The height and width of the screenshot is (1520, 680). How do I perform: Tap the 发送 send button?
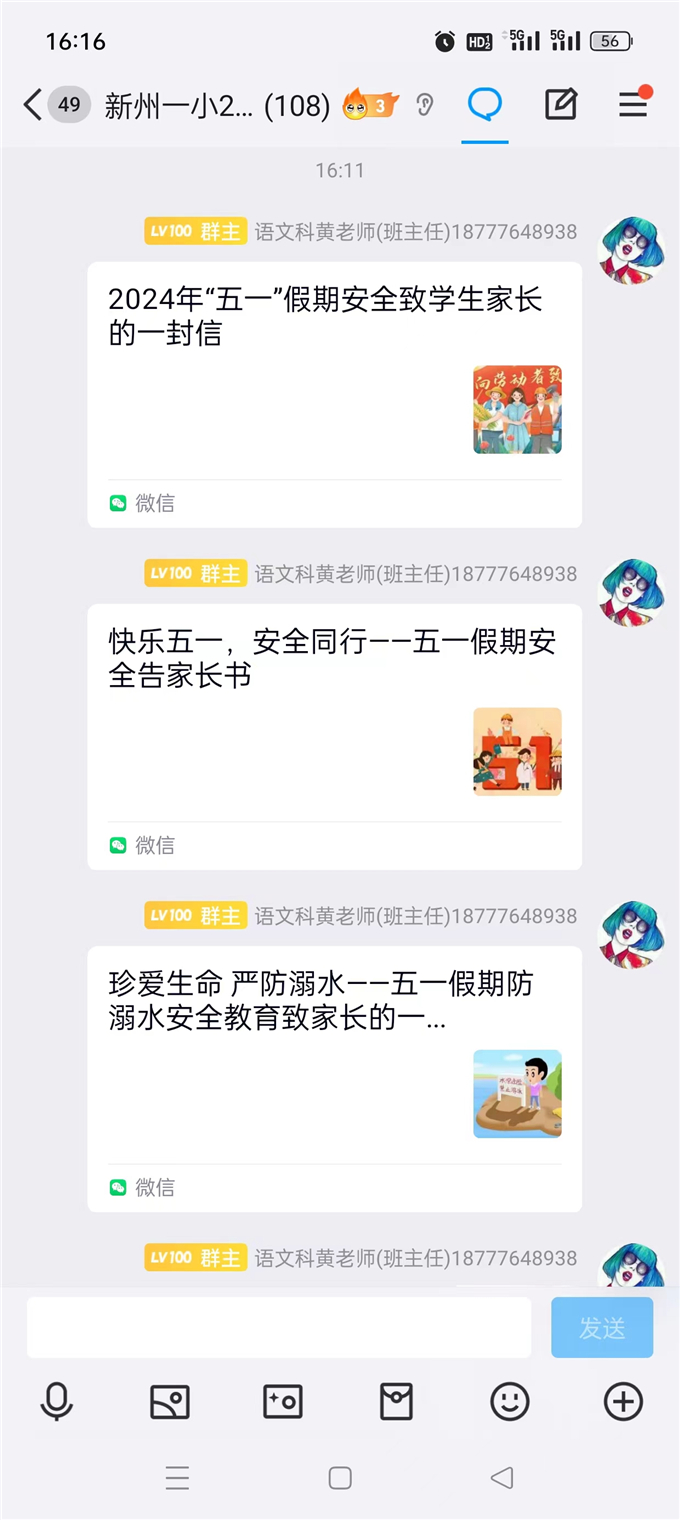[602, 1327]
